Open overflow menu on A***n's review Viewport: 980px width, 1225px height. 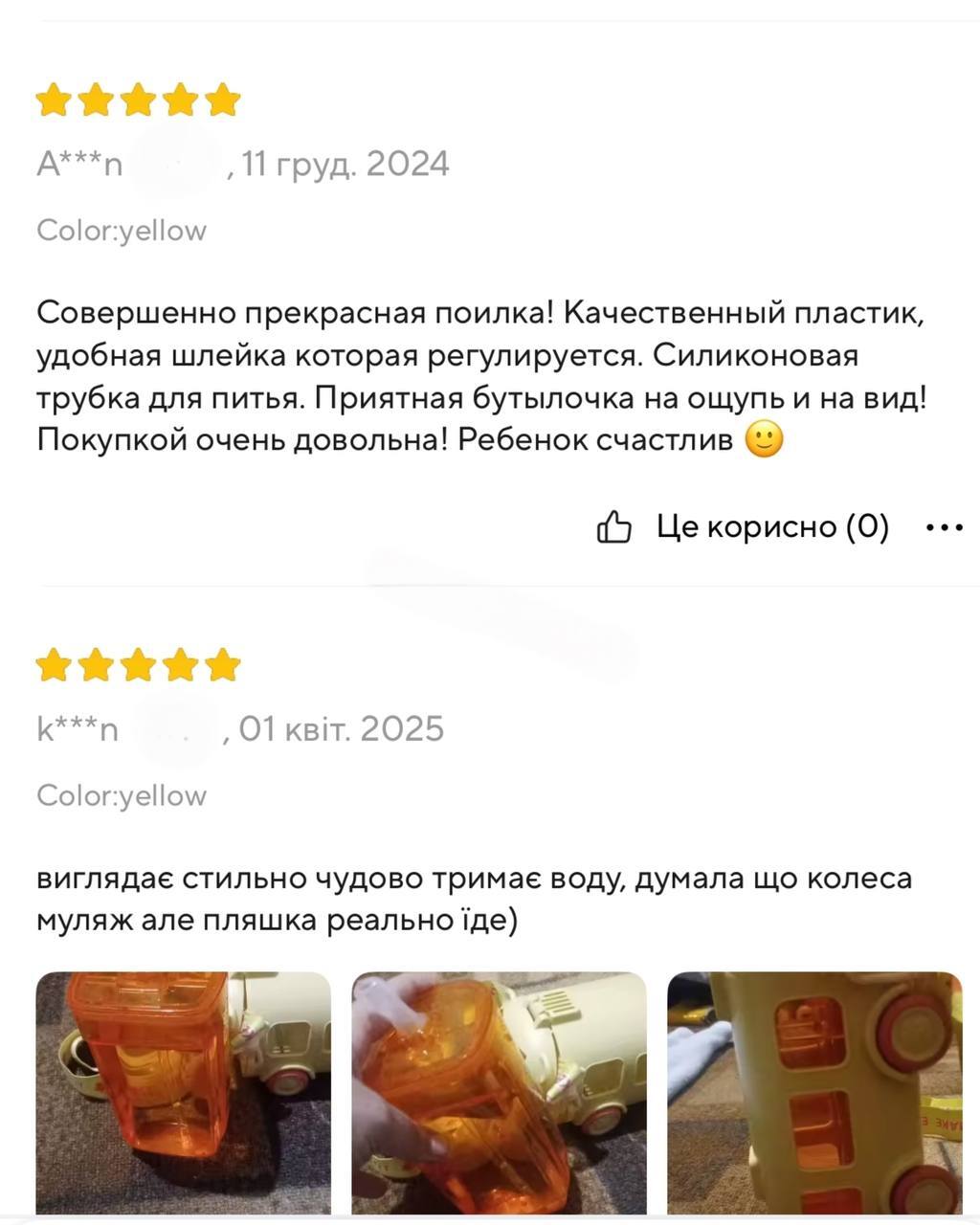[945, 527]
